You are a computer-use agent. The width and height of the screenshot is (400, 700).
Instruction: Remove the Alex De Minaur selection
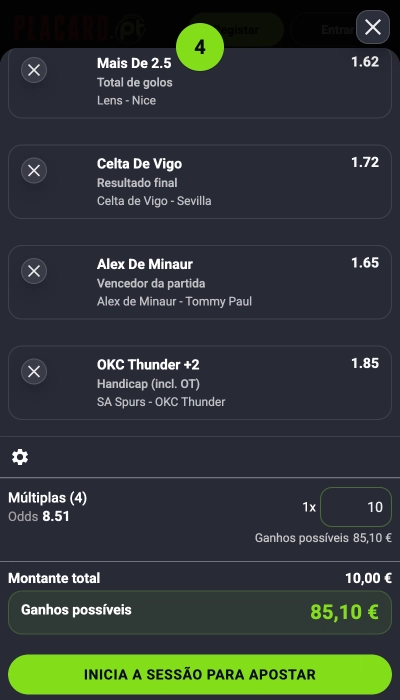pyautogui.click(x=34, y=271)
